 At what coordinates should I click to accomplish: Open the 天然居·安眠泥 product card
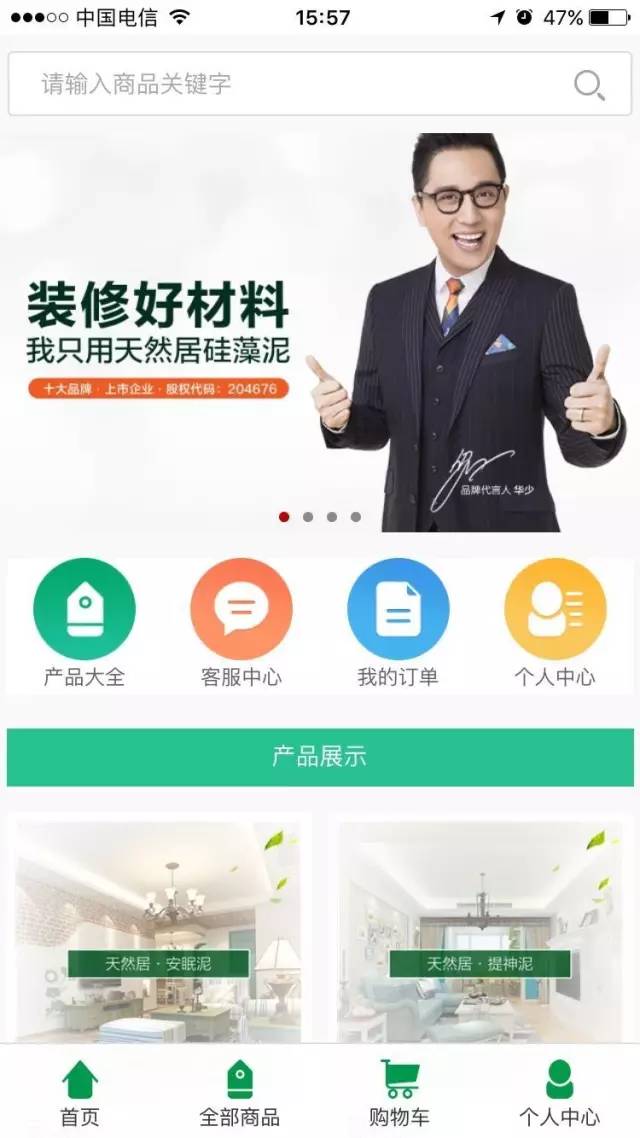tap(159, 930)
